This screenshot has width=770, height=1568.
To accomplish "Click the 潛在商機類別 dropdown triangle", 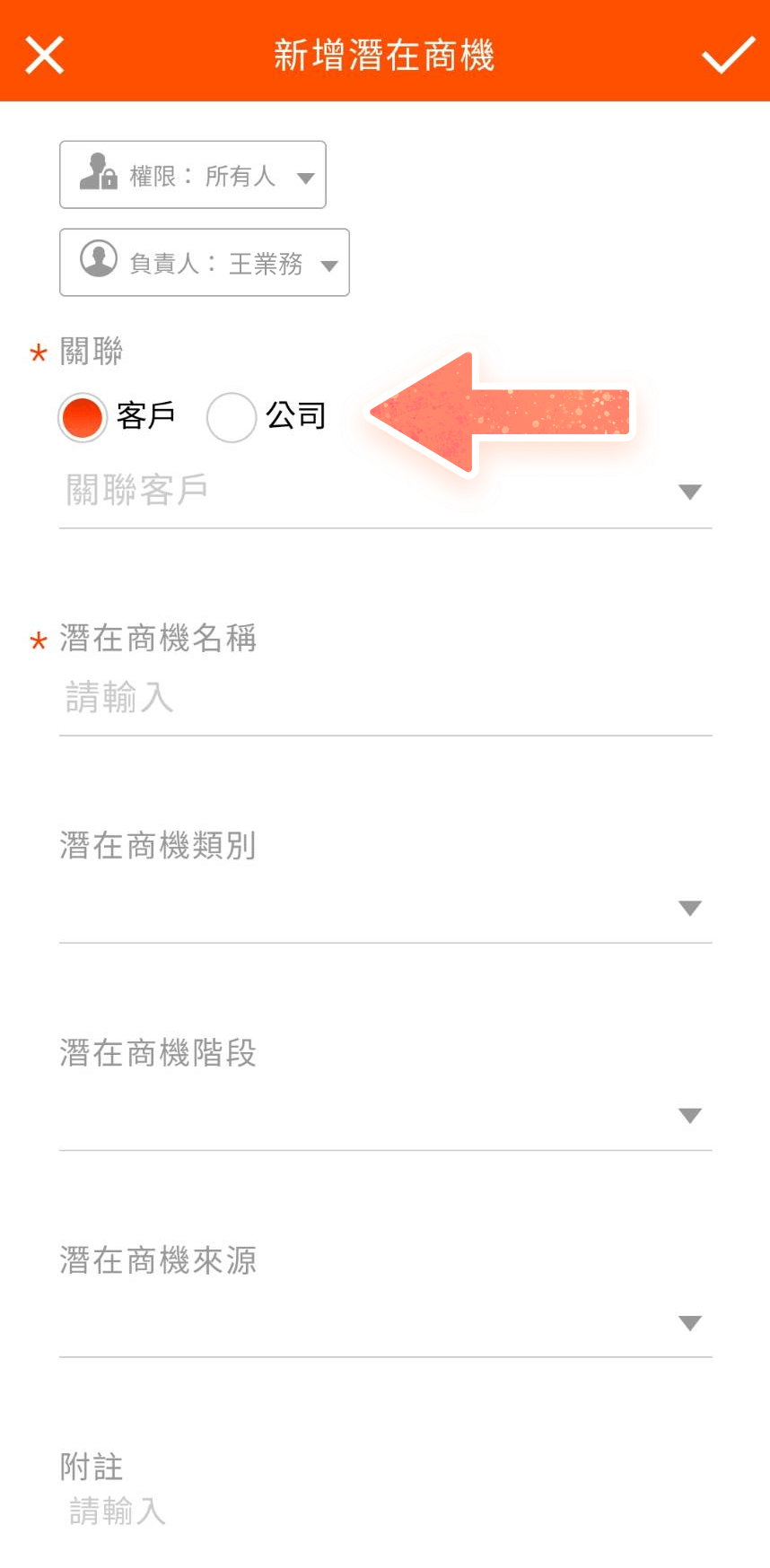I will pos(690,908).
